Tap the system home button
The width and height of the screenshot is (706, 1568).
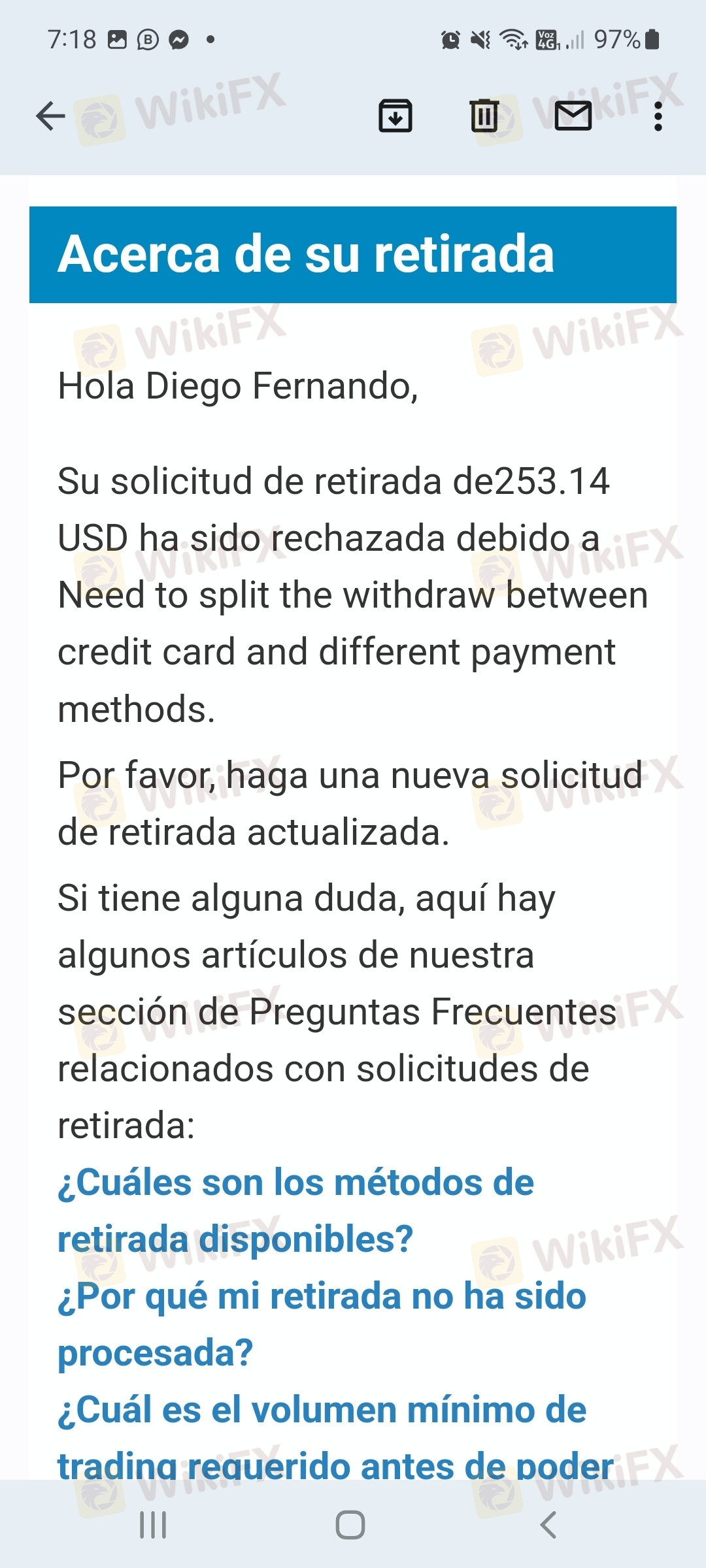pyautogui.click(x=350, y=1525)
